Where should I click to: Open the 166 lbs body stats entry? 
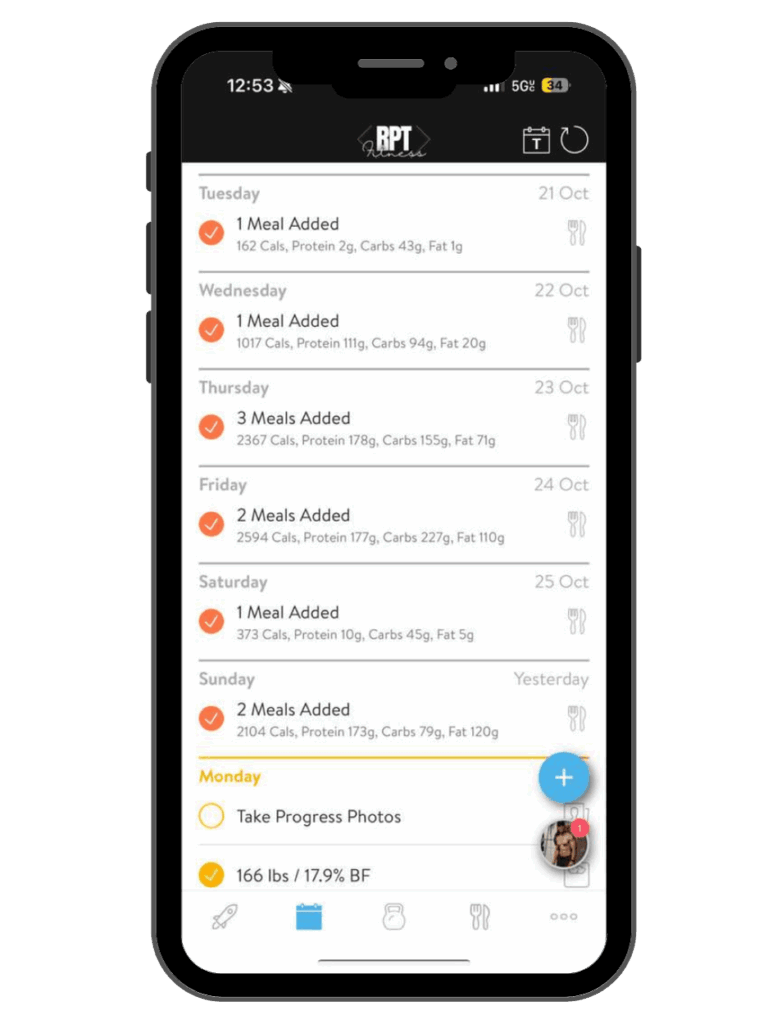pyautogui.click(x=303, y=876)
